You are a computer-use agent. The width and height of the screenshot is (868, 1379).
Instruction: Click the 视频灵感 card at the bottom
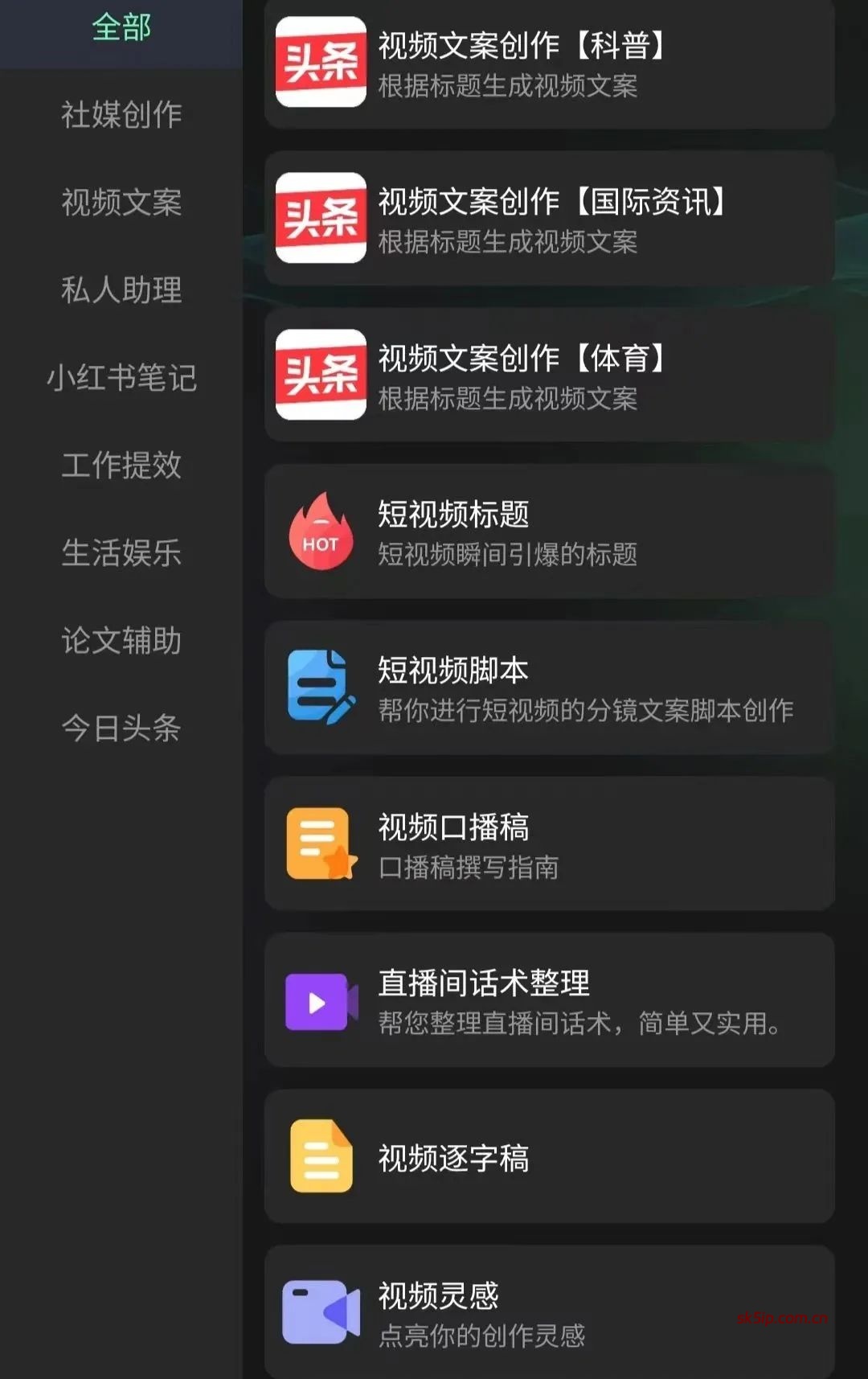click(549, 1309)
